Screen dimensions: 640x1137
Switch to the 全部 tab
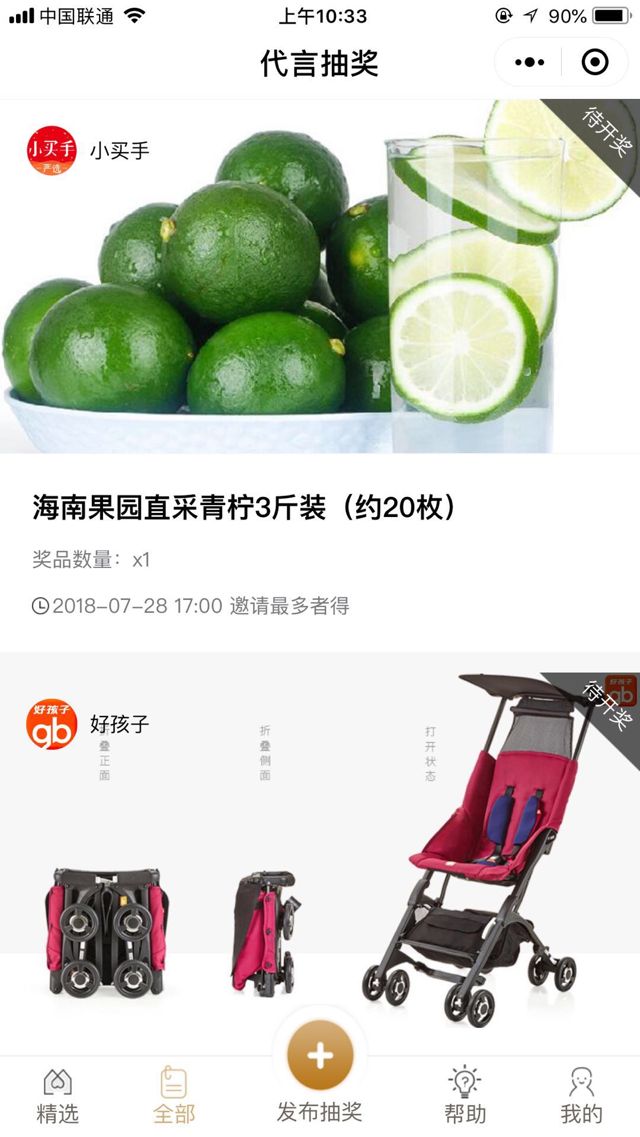(x=173, y=1095)
